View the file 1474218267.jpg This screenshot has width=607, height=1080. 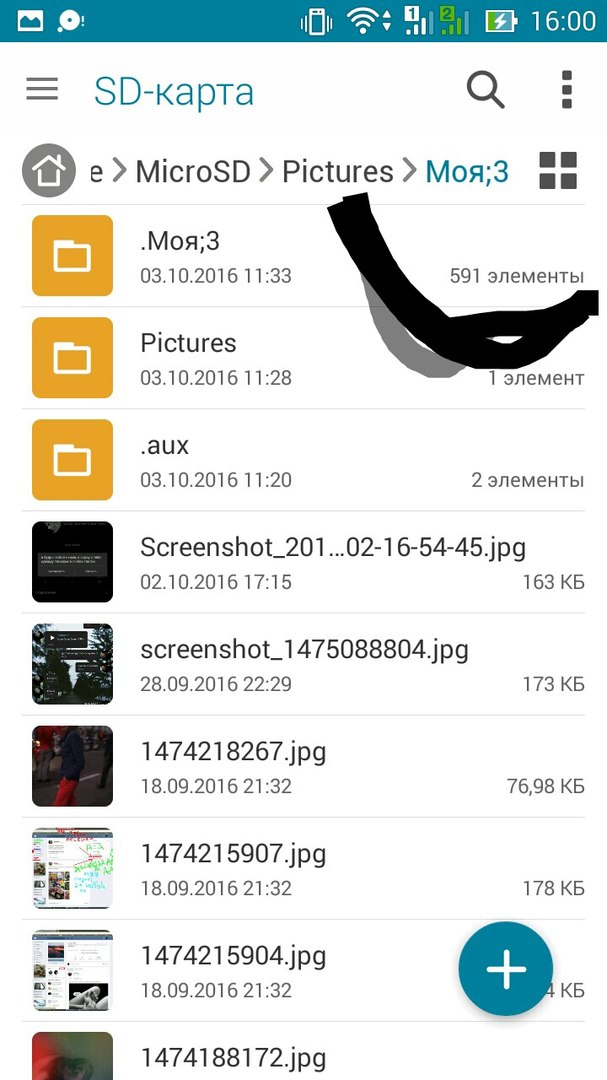click(303, 765)
